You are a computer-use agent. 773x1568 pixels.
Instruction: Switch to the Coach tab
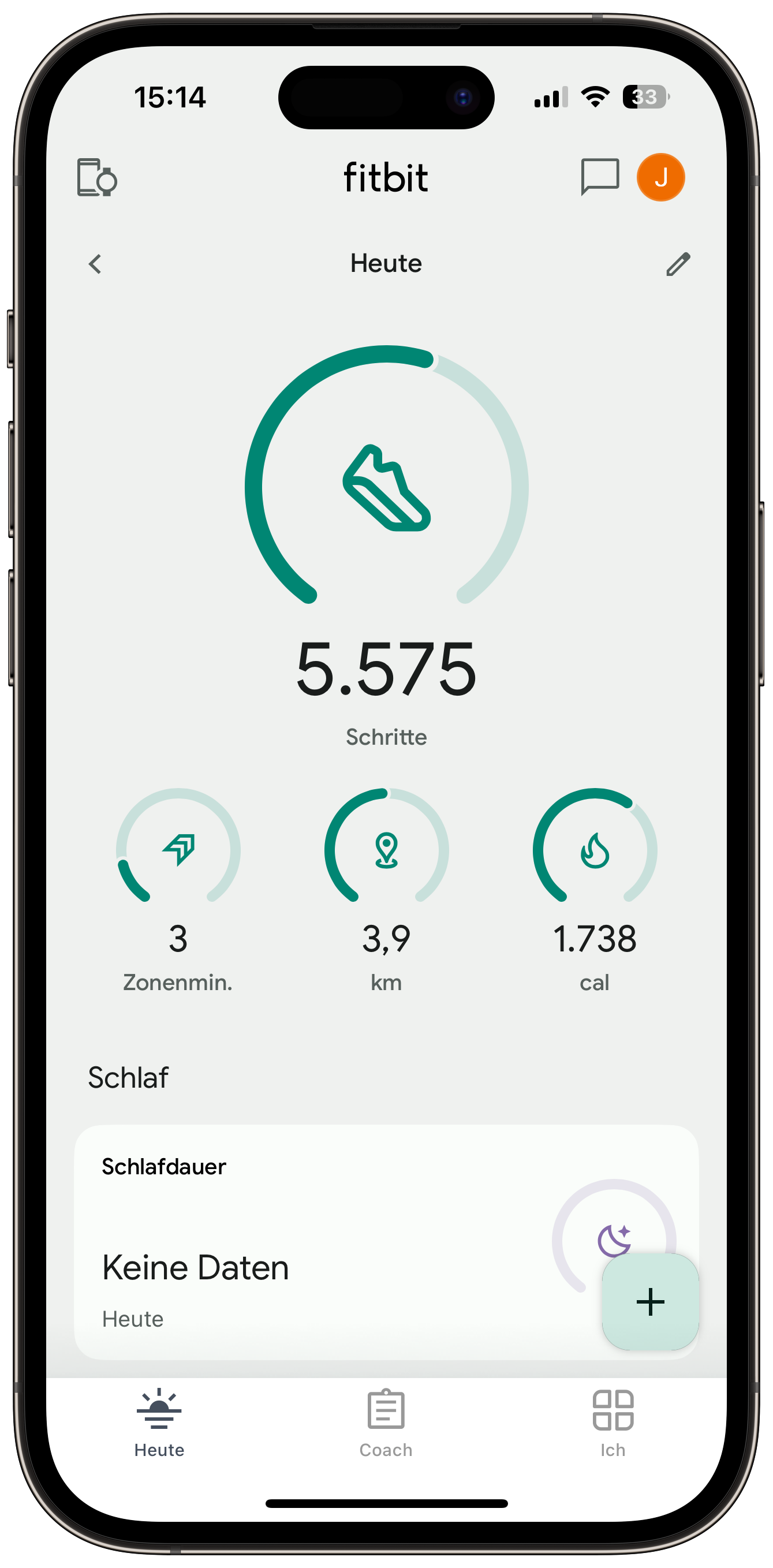(386, 1424)
